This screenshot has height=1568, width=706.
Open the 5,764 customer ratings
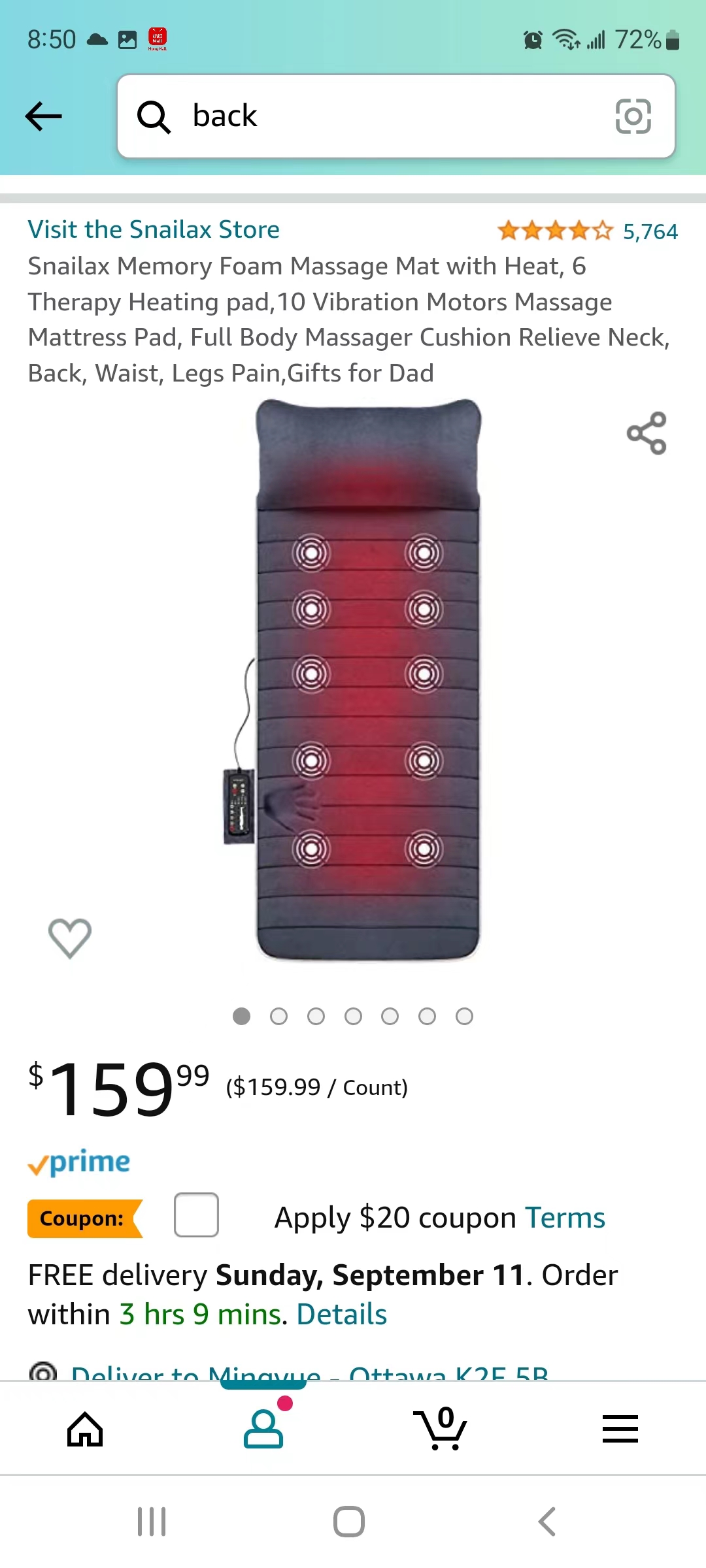(650, 231)
